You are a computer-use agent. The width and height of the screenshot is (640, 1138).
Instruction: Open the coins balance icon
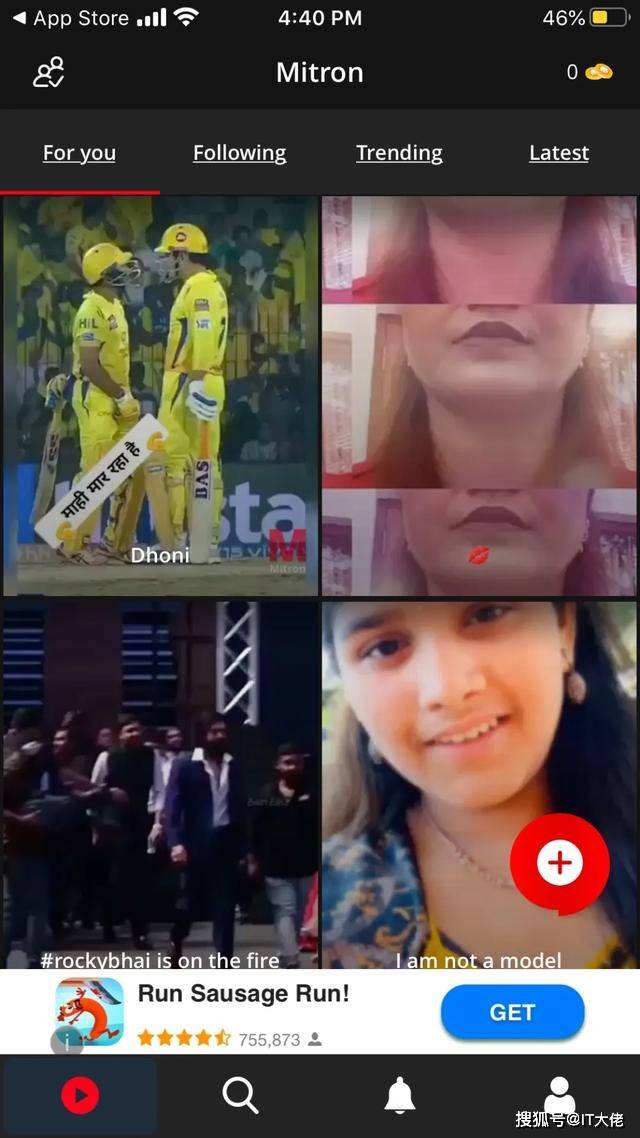[x=597, y=72]
